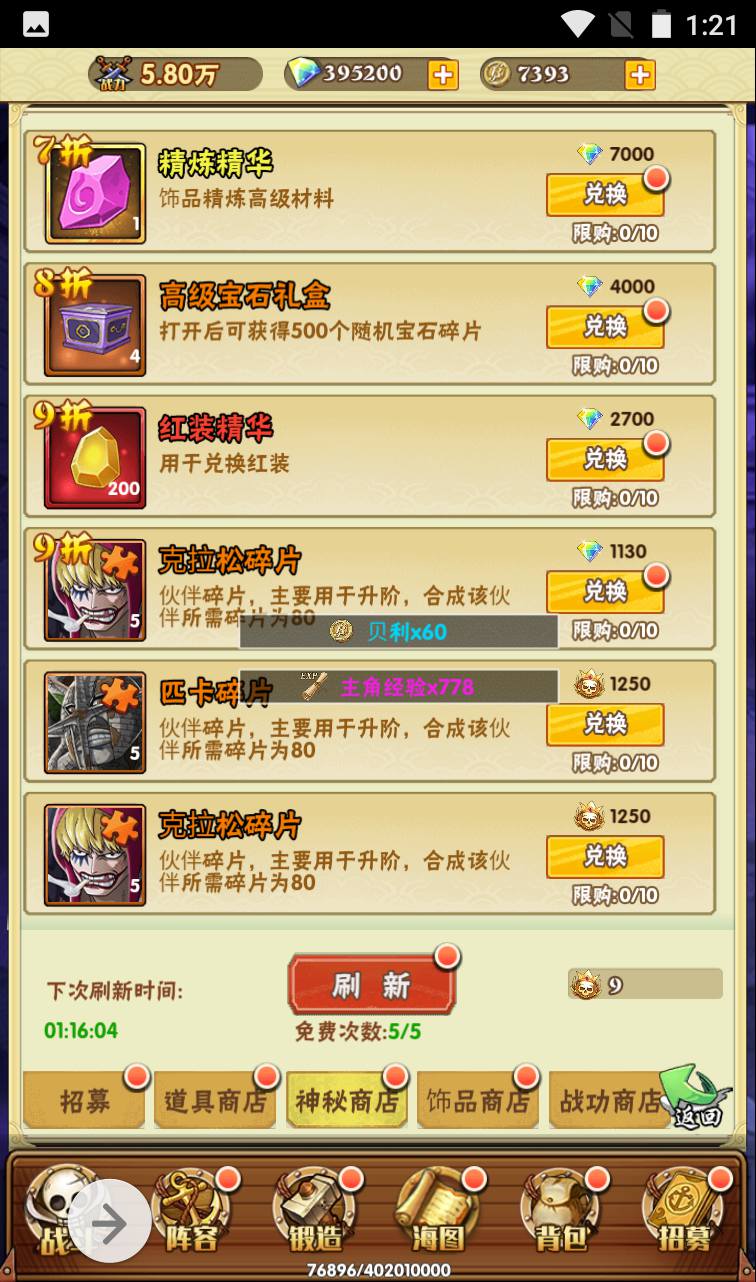The width and height of the screenshot is (756, 1282).
Task: Switch to the 饰品商店 tab
Action: pyautogui.click(x=477, y=1101)
